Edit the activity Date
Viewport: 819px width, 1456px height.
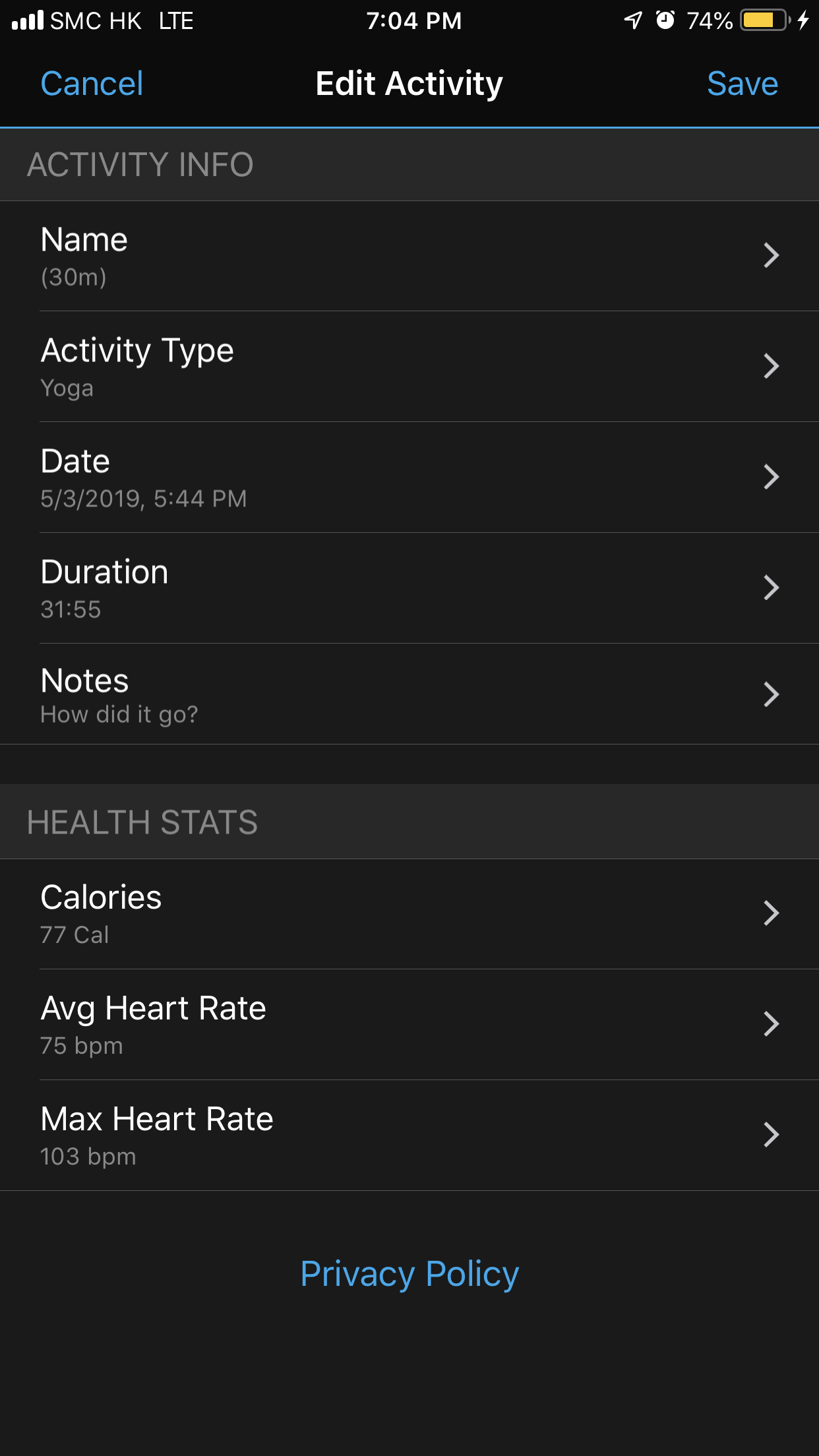tap(409, 477)
